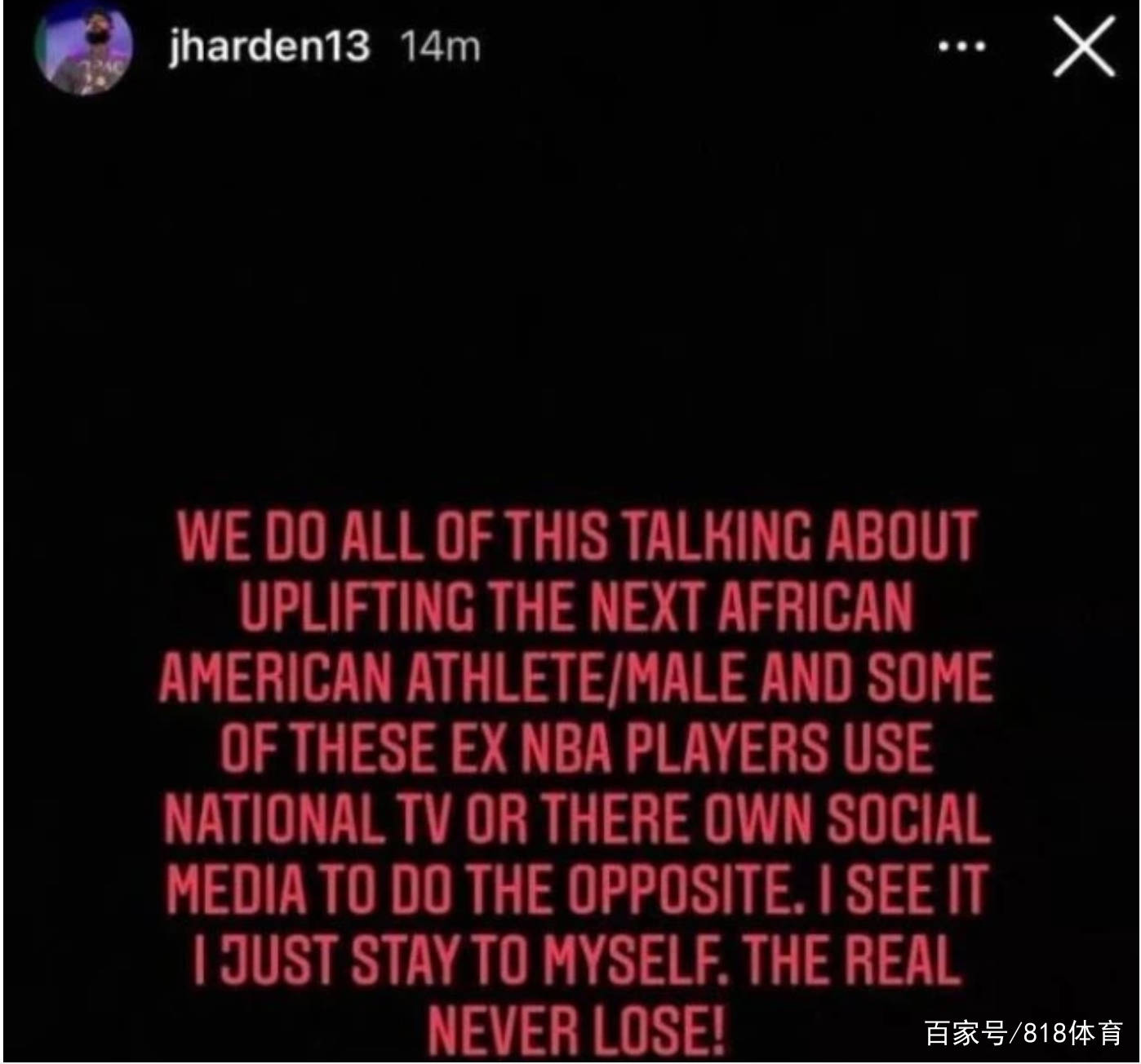This screenshot has height=1064, width=1141.
Task: Tap the jharden13 username
Action: pyautogui.click(x=269, y=47)
